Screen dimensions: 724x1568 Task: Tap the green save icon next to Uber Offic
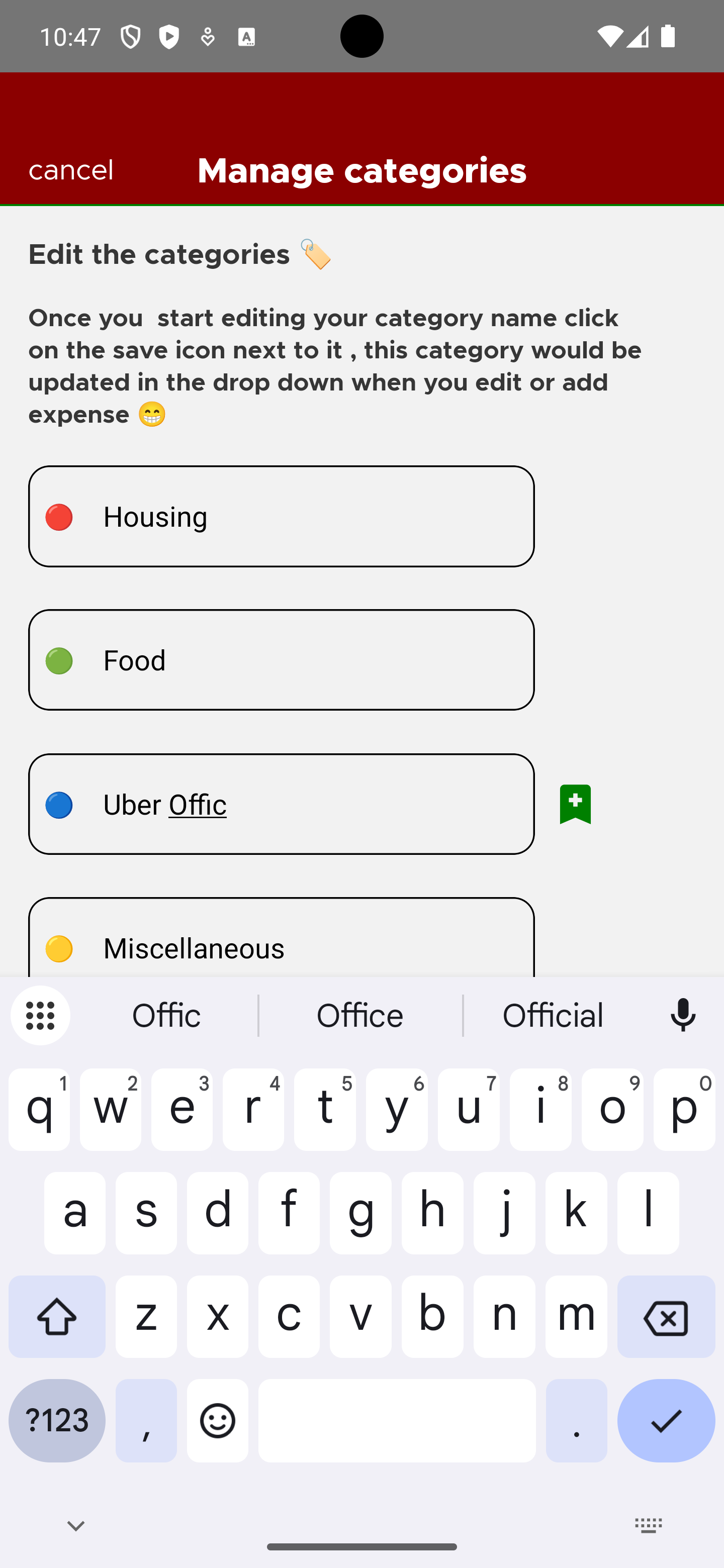point(575,804)
